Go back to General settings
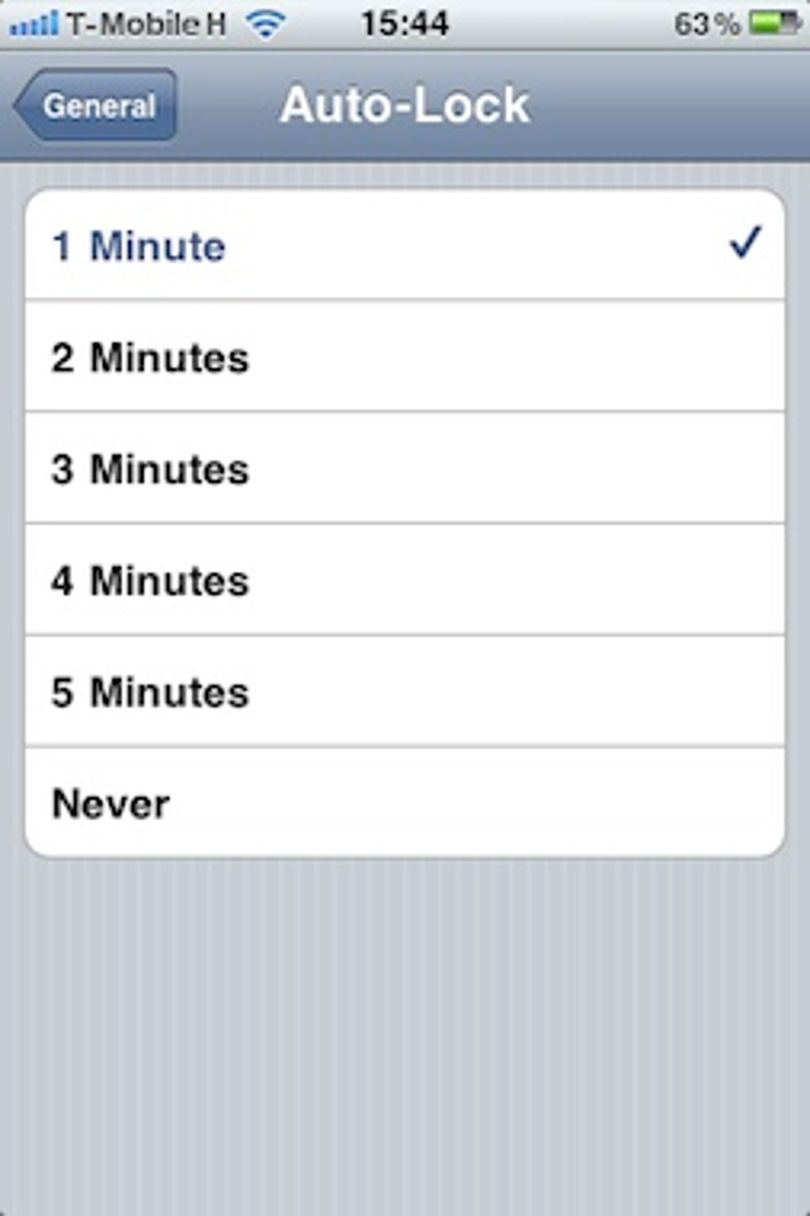This screenshot has height=1216, width=810. click(x=96, y=106)
